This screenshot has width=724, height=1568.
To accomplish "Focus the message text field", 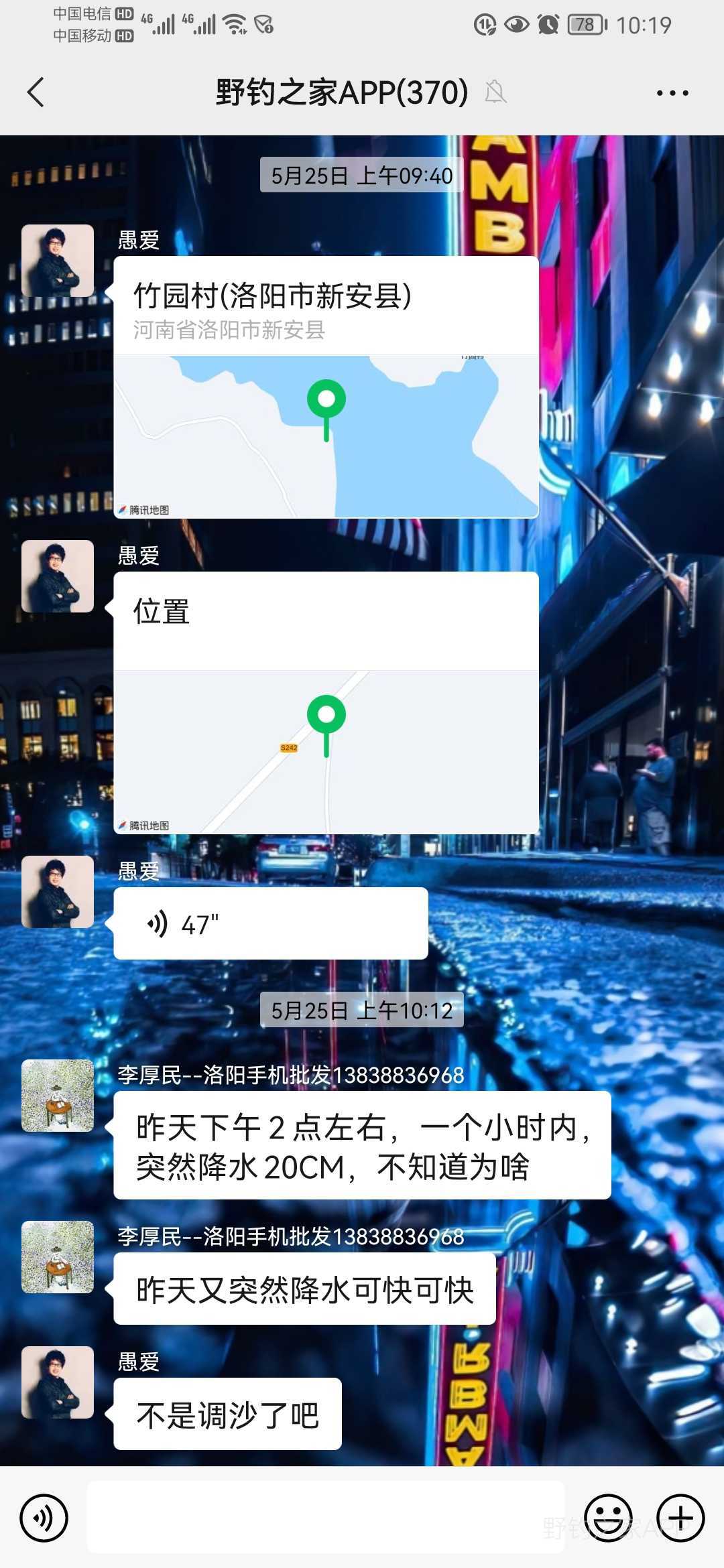I will 326,1517.
